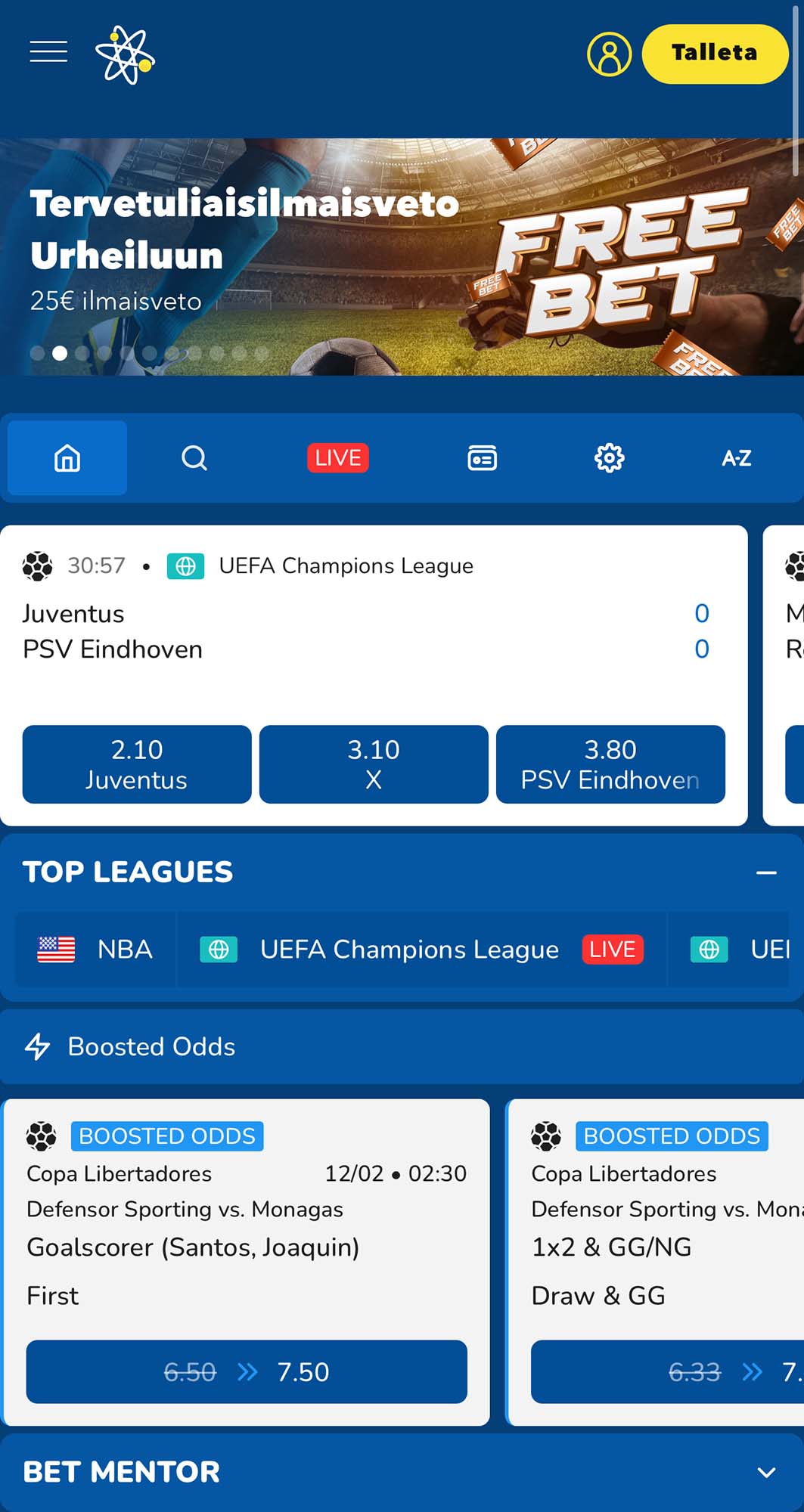Open the user account profile icon
The width and height of the screenshot is (804, 1512).
click(x=609, y=54)
